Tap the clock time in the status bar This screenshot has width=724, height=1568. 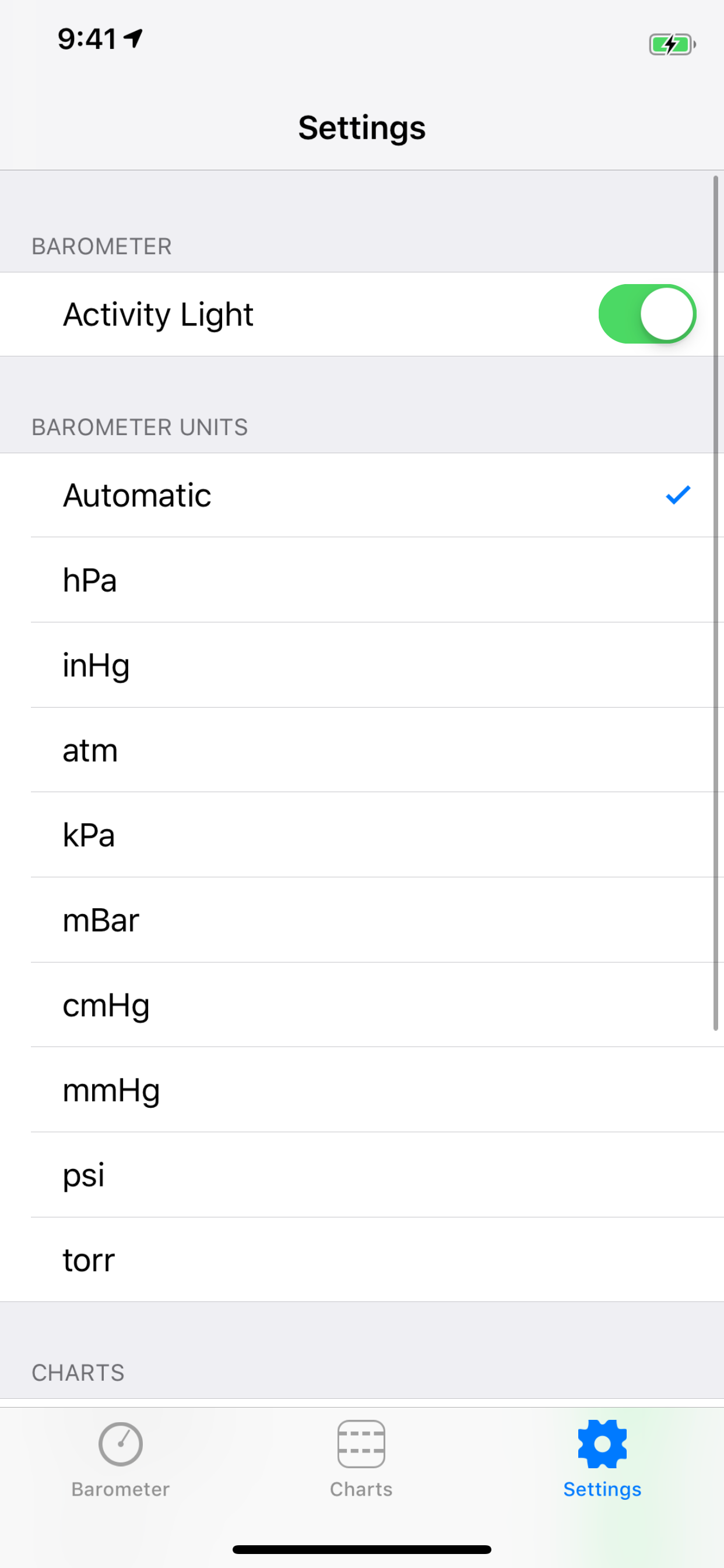[86, 38]
